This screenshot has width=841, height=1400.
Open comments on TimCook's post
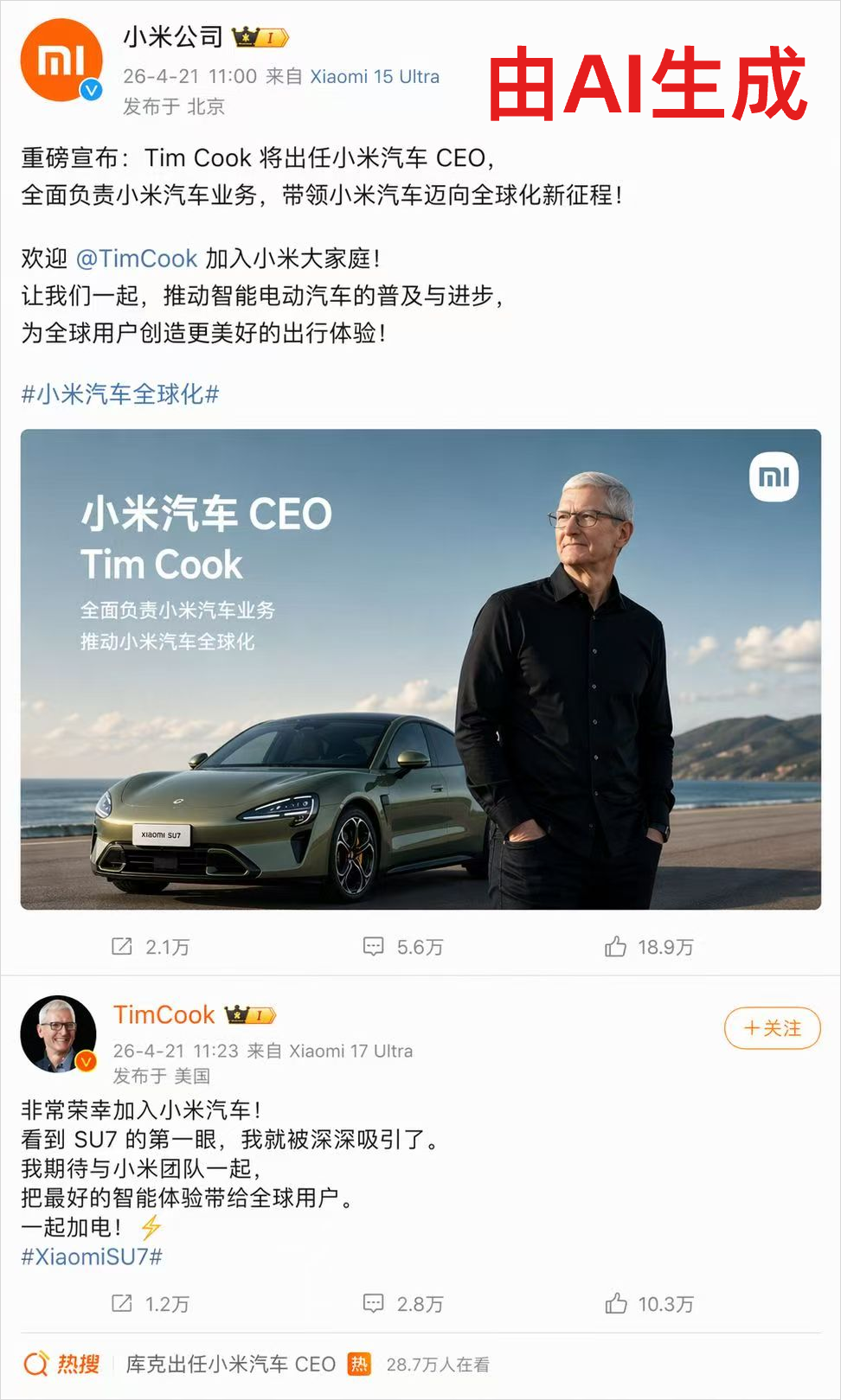coord(402,1303)
